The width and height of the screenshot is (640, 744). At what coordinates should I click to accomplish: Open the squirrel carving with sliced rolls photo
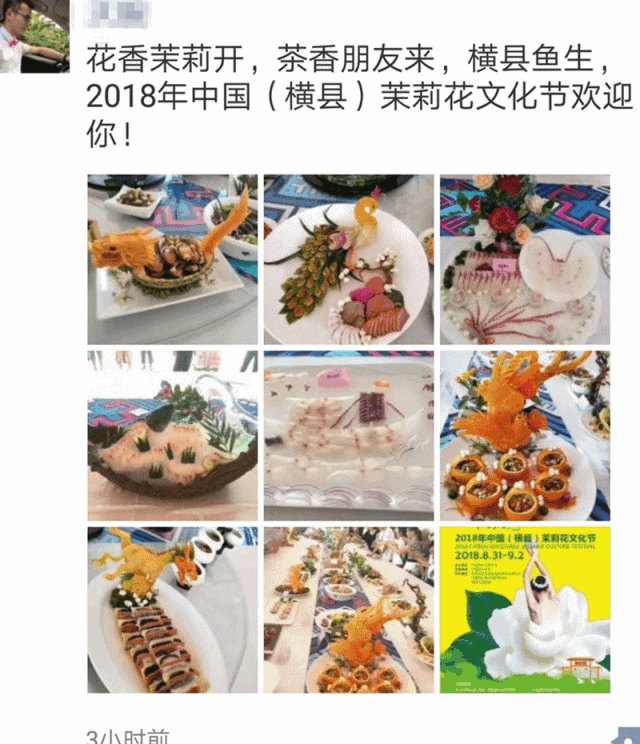pos(172,610)
